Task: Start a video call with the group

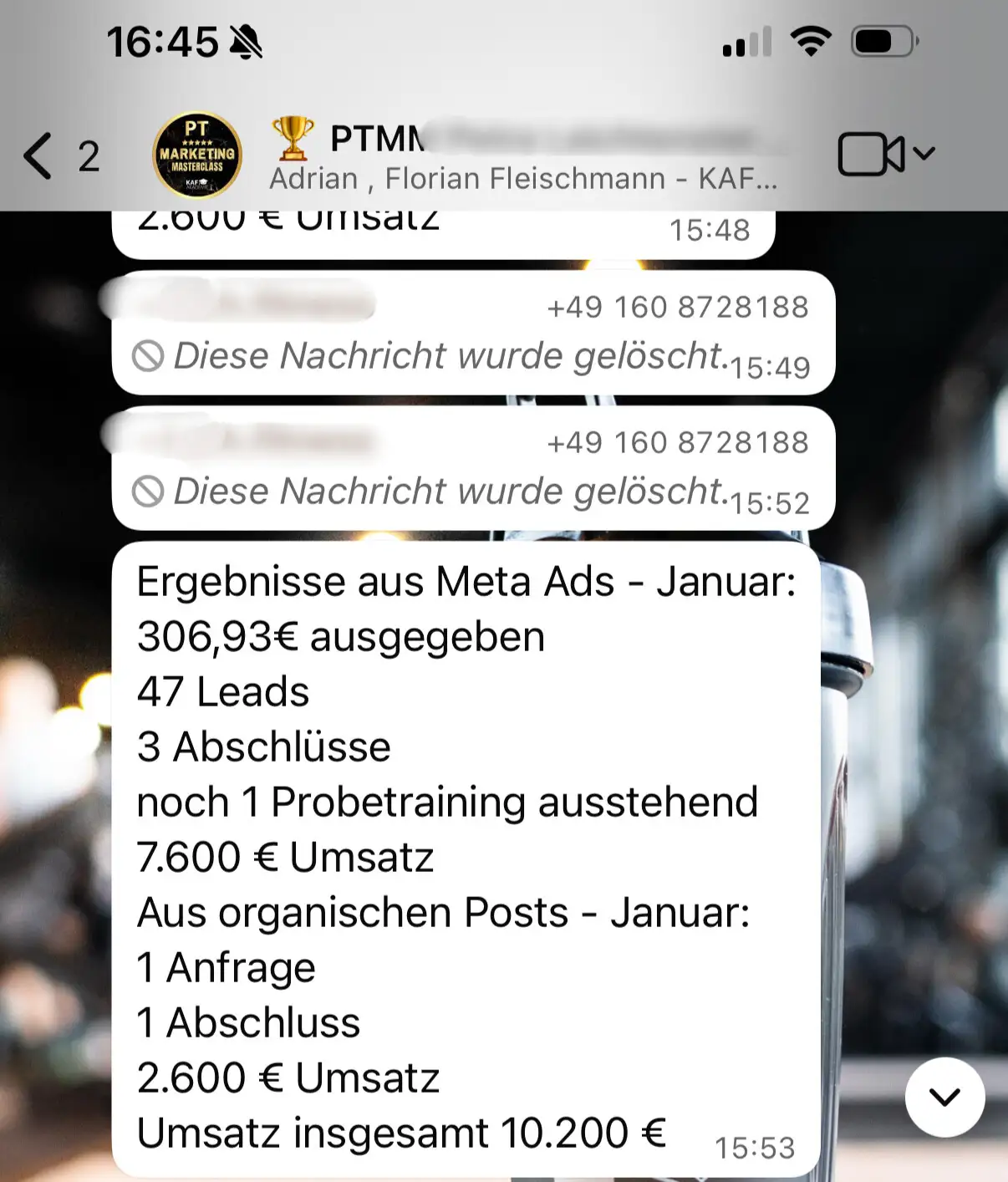Action: (871, 155)
